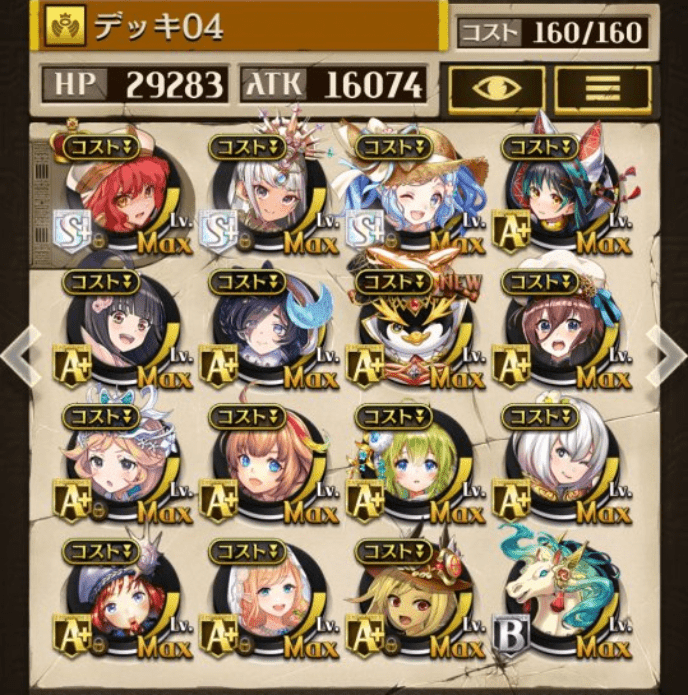Select the yellow-skinned hat character
Viewport: 688px width, 695px height.
coord(414,600)
